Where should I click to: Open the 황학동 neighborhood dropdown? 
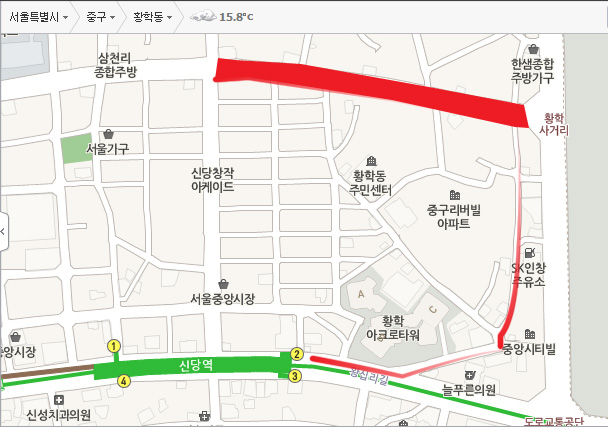pos(155,17)
